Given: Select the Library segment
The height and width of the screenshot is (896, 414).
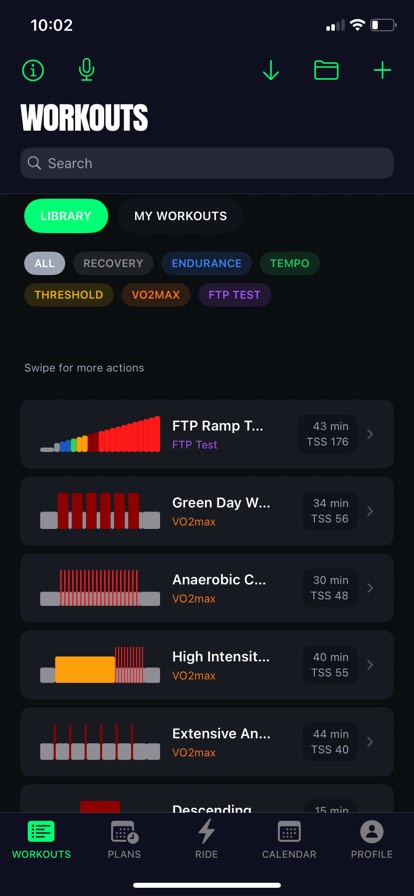Looking at the screenshot, I should point(66,216).
